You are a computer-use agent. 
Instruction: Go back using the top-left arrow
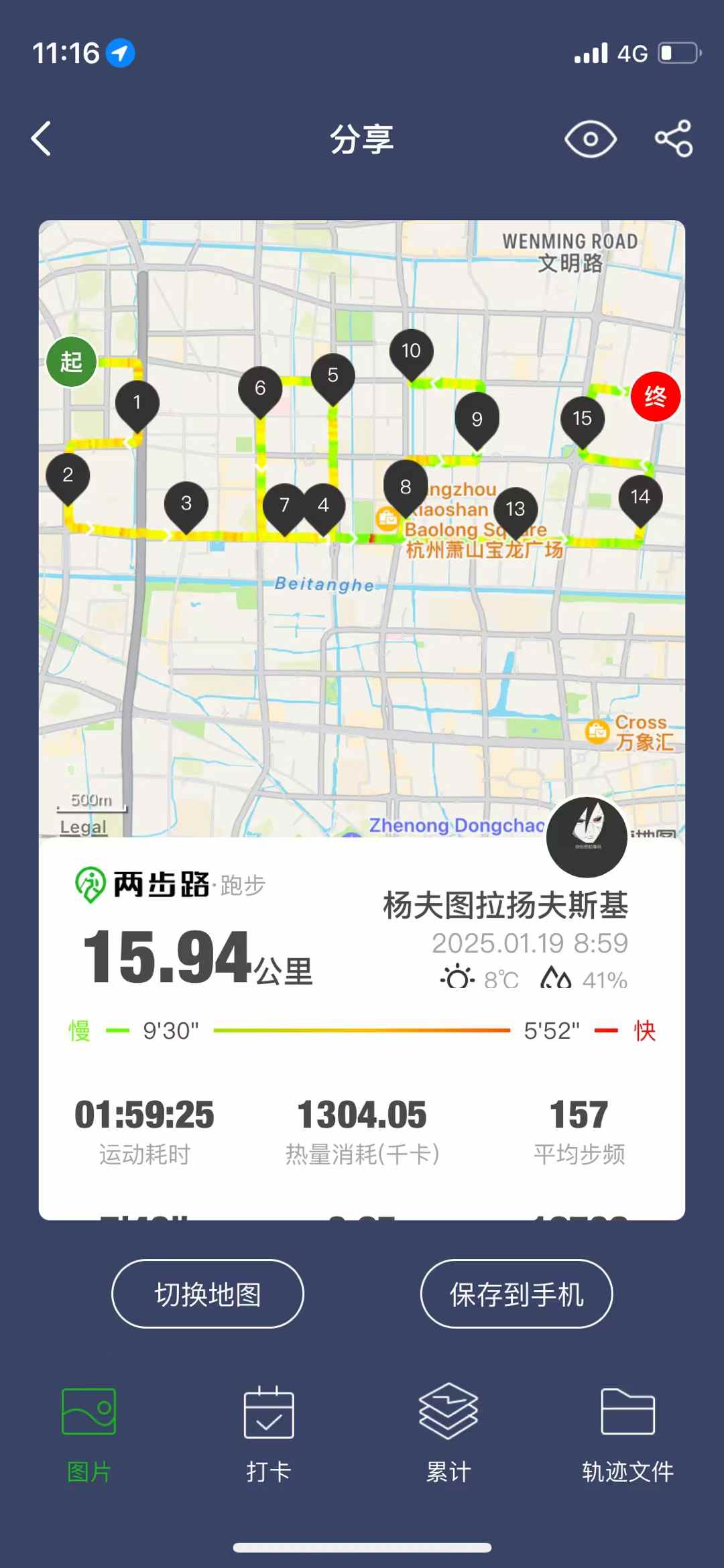click(x=42, y=139)
